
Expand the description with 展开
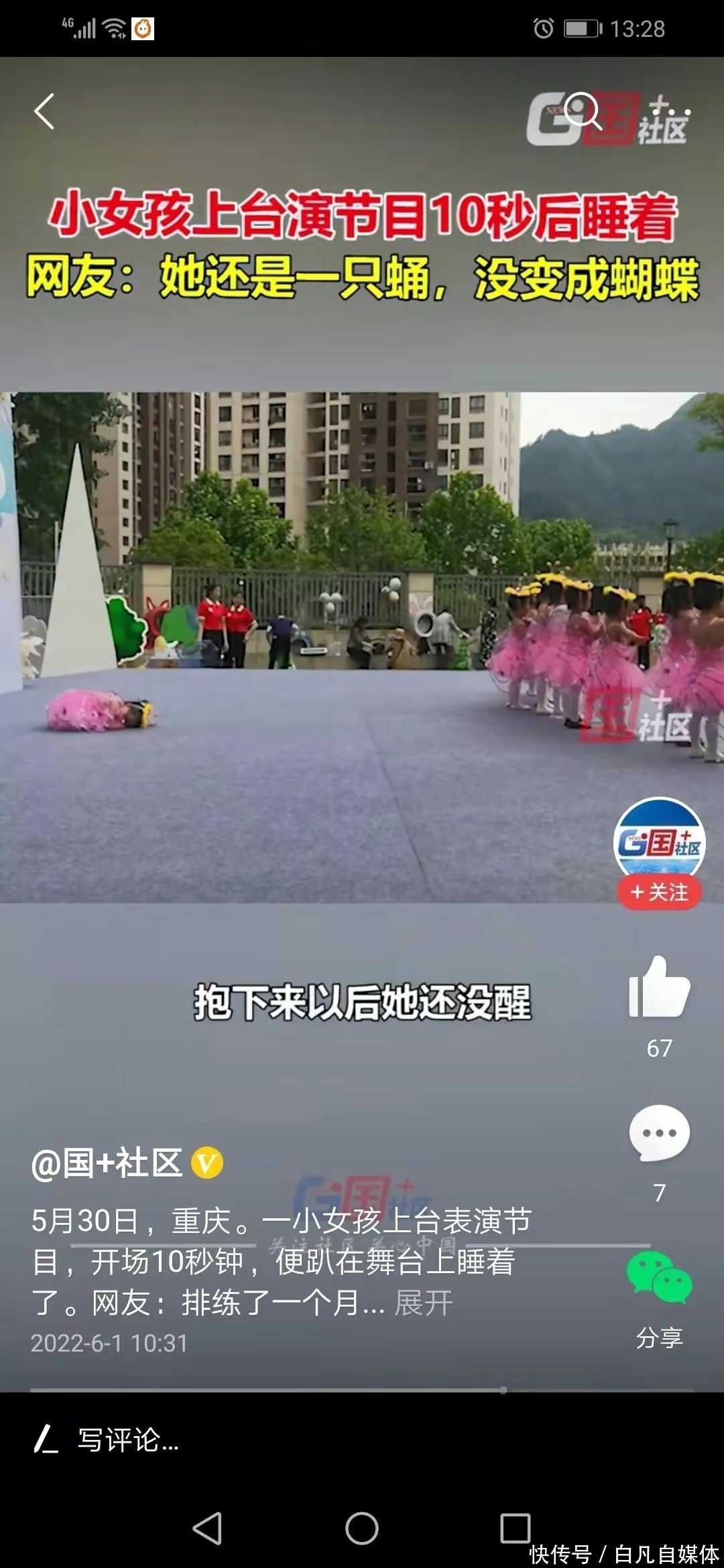pyautogui.click(x=424, y=1304)
